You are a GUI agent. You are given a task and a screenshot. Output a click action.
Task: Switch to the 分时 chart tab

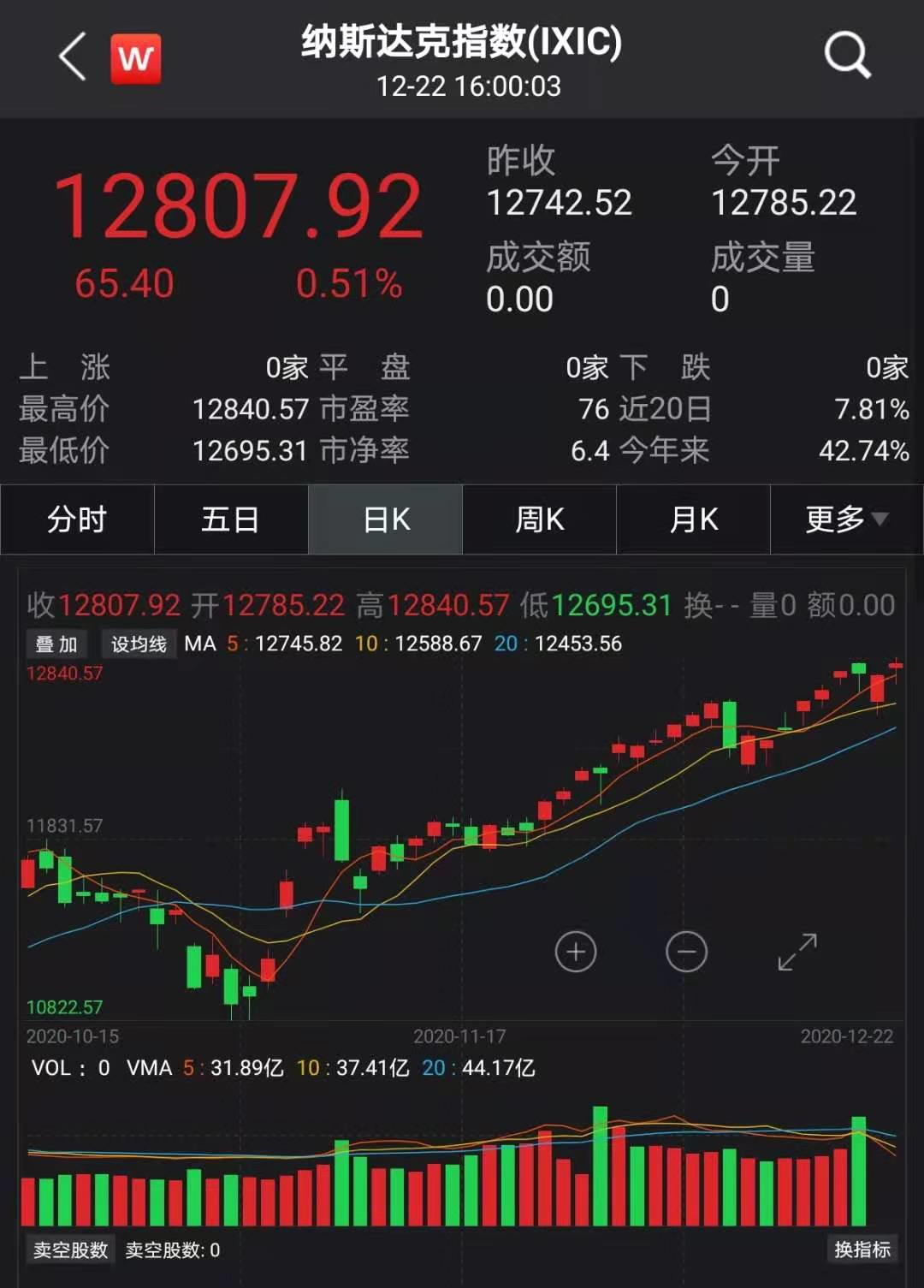[77, 519]
